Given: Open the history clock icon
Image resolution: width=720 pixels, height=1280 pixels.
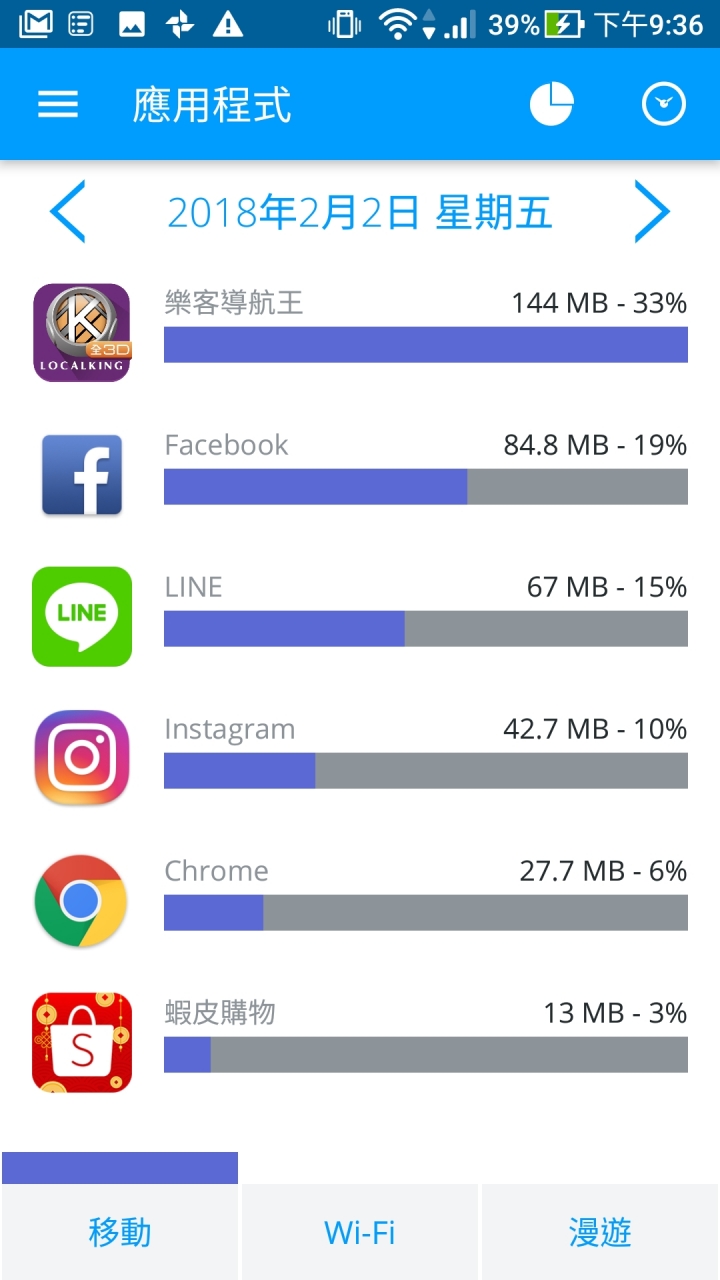Looking at the screenshot, I should (x=663, y=103).
